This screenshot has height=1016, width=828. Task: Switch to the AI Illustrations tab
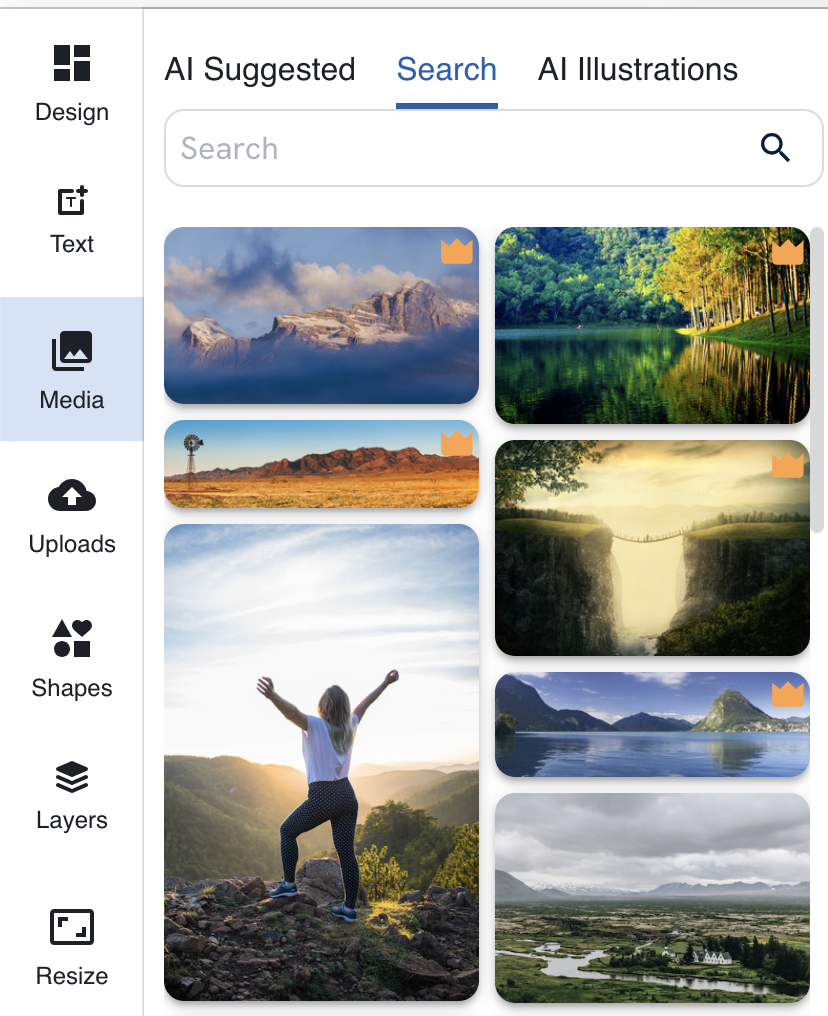[637, 69]
